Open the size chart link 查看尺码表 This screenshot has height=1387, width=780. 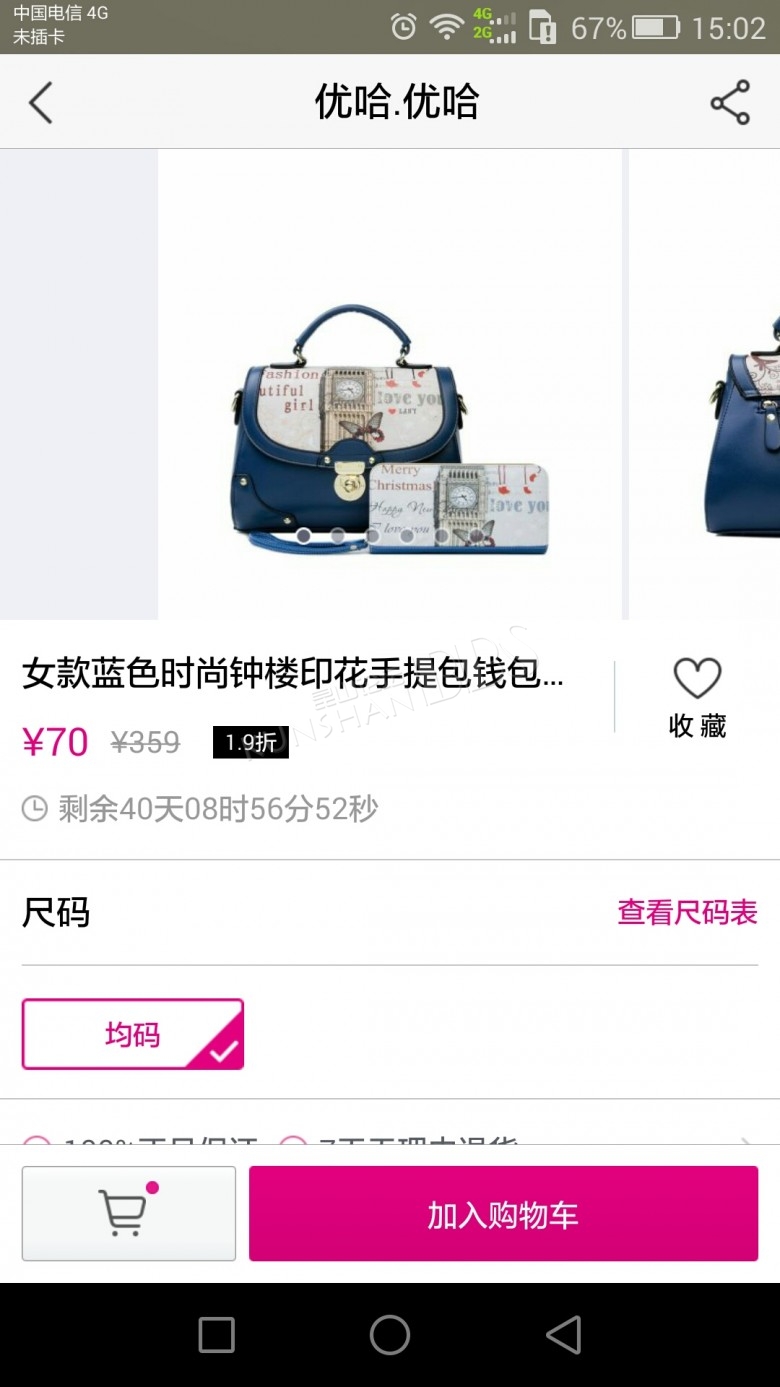coord(687,912)
